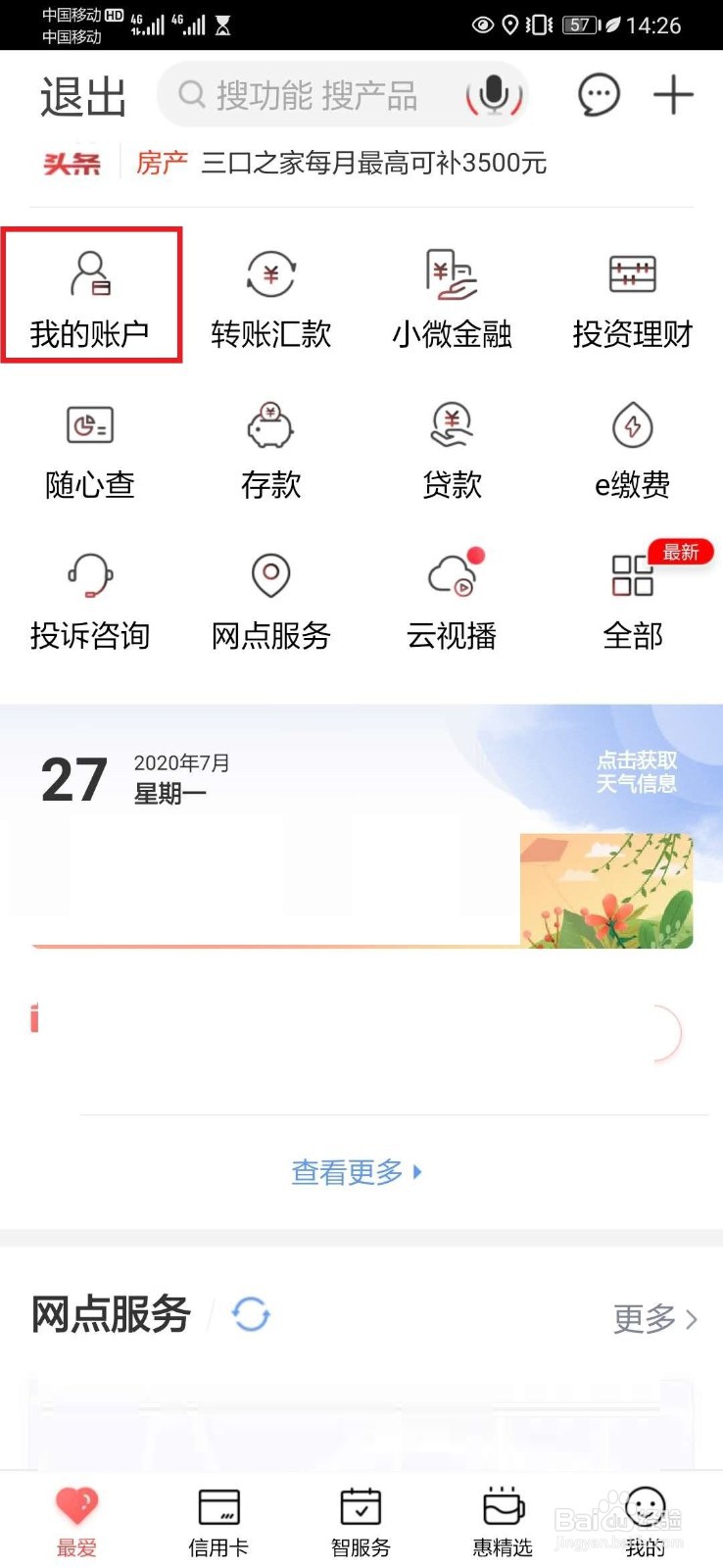Tap the voice search microphone
Image resolution: width=723 pixels, height=1568 pixels.
click(x=494, y=95)
